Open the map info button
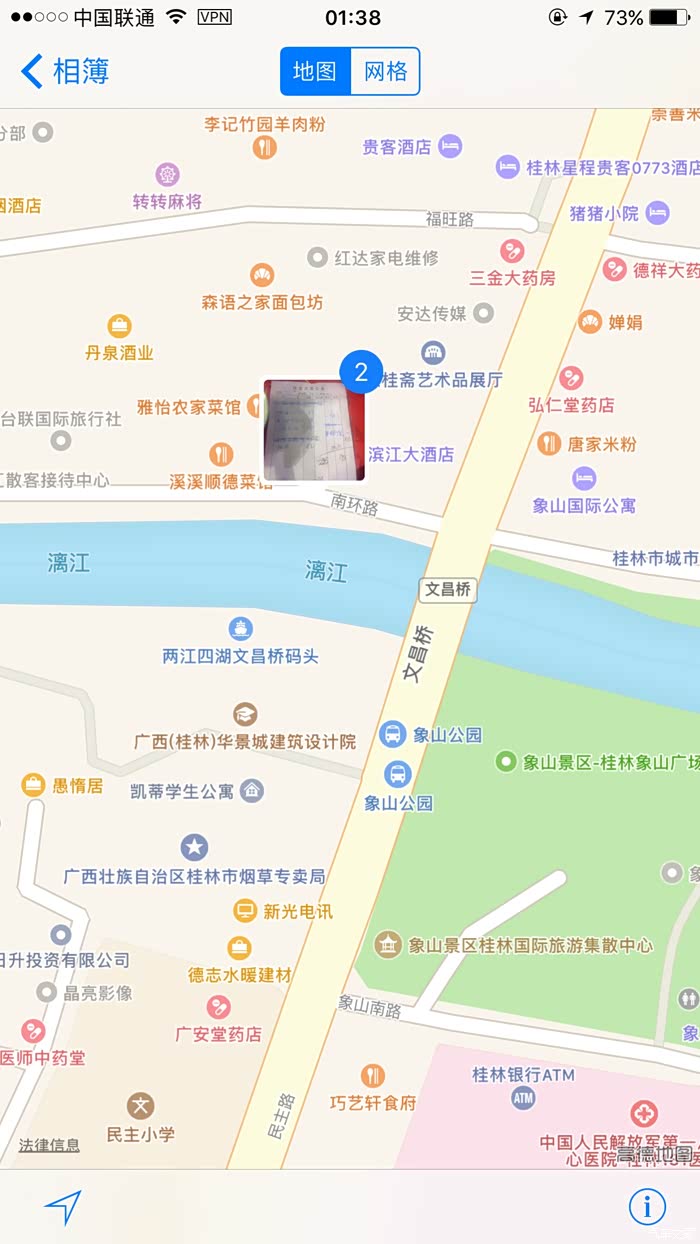The image size is (700, 1244). tap(647, 1207)
